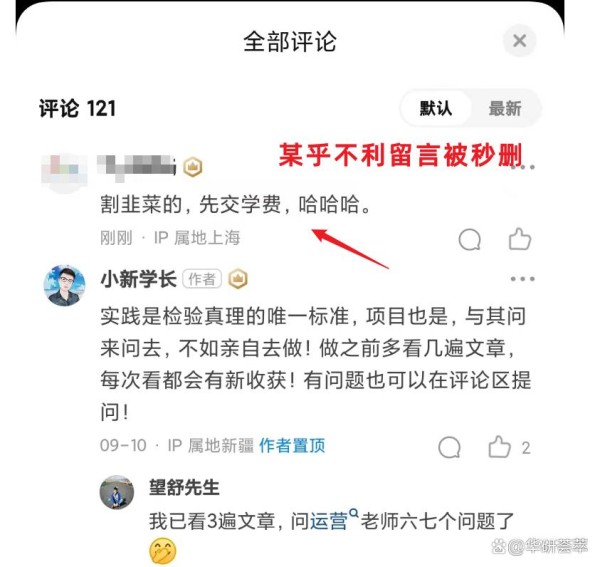Image resolution: width=600 pixels, height=567 pixels.
Task: Reply to the 割韭菜的 comment
Action: (x=470, y=239)
